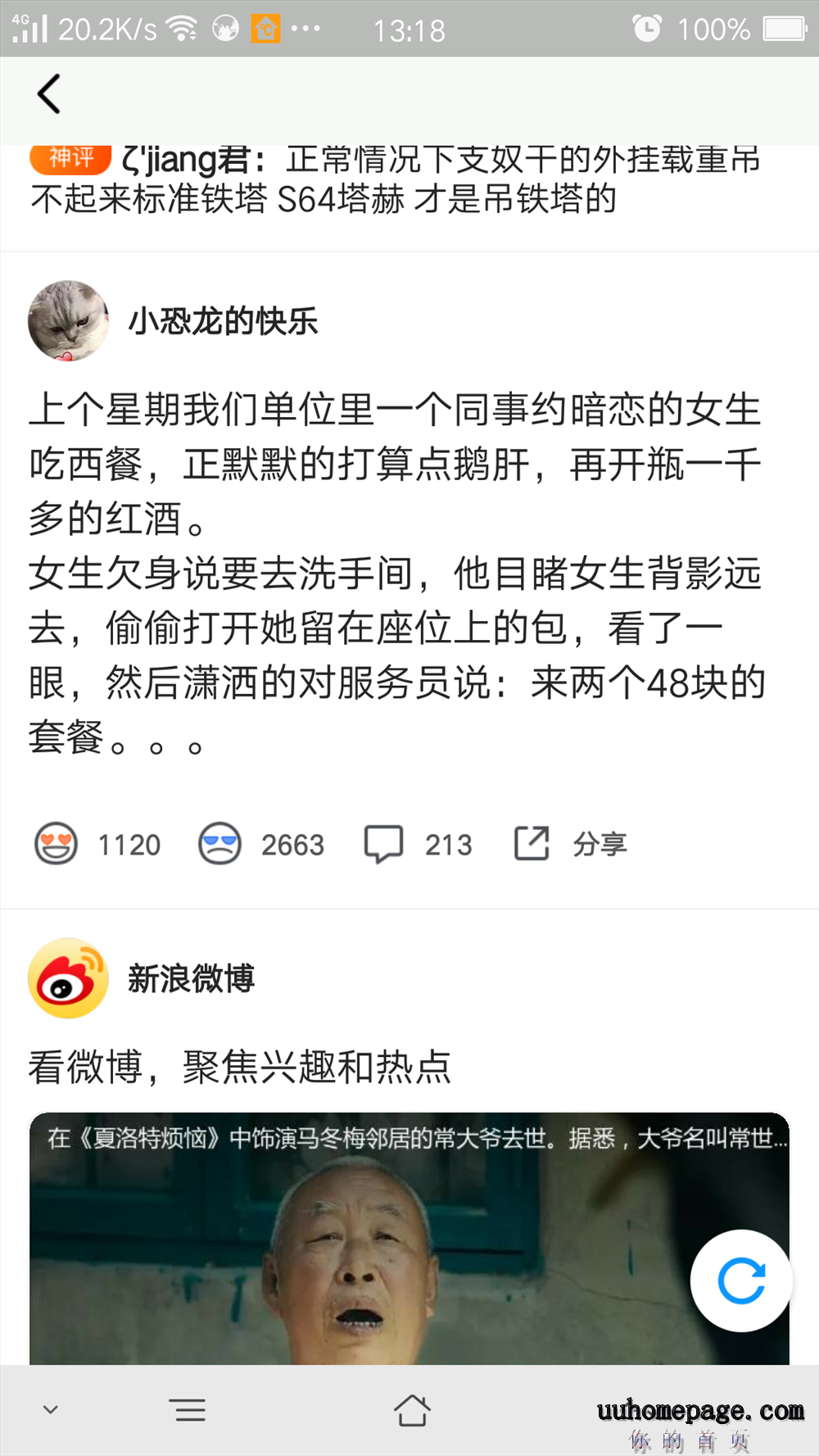
Task: Open the 神评 comment by ζ'jiang君
Action: pos(393,180)
